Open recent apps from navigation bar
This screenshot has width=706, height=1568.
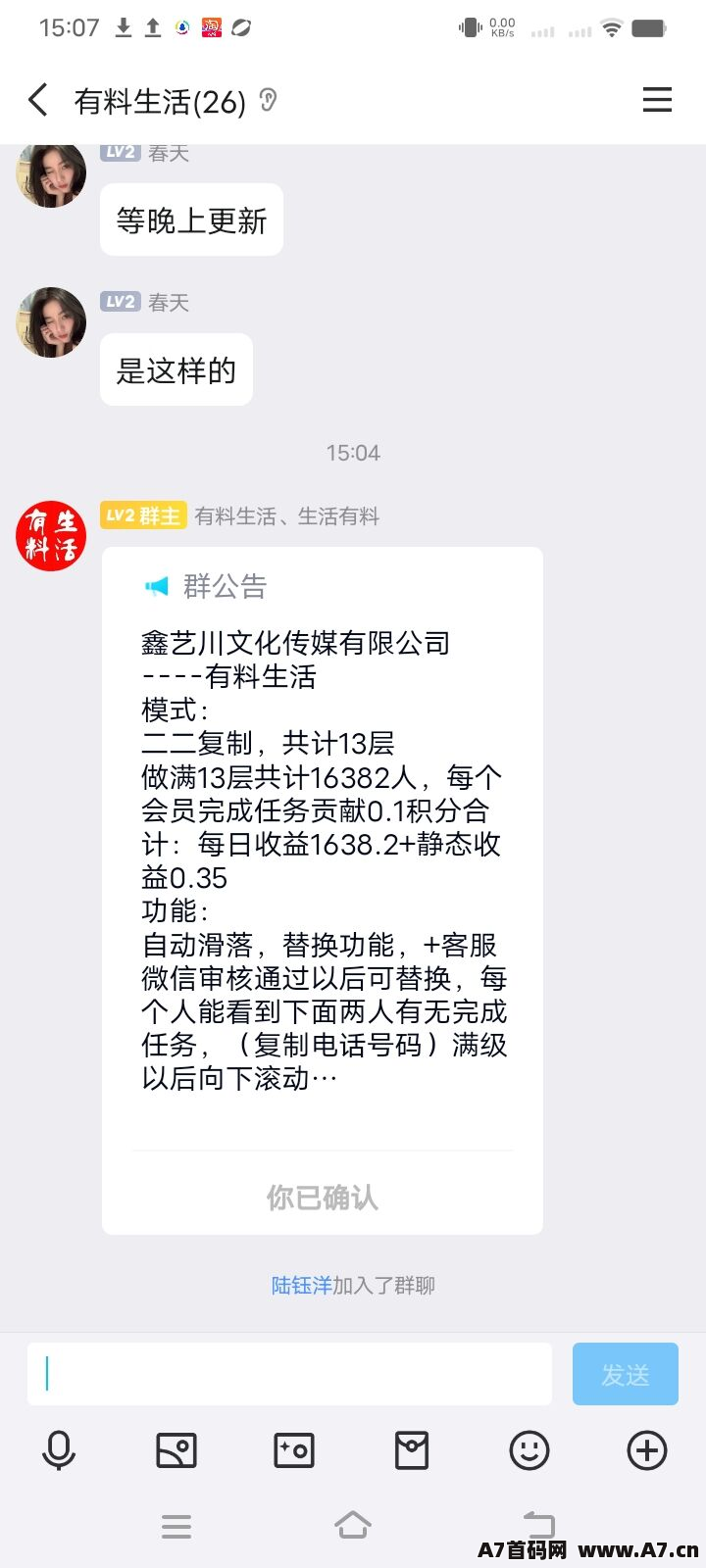[x=176, y=1526]
